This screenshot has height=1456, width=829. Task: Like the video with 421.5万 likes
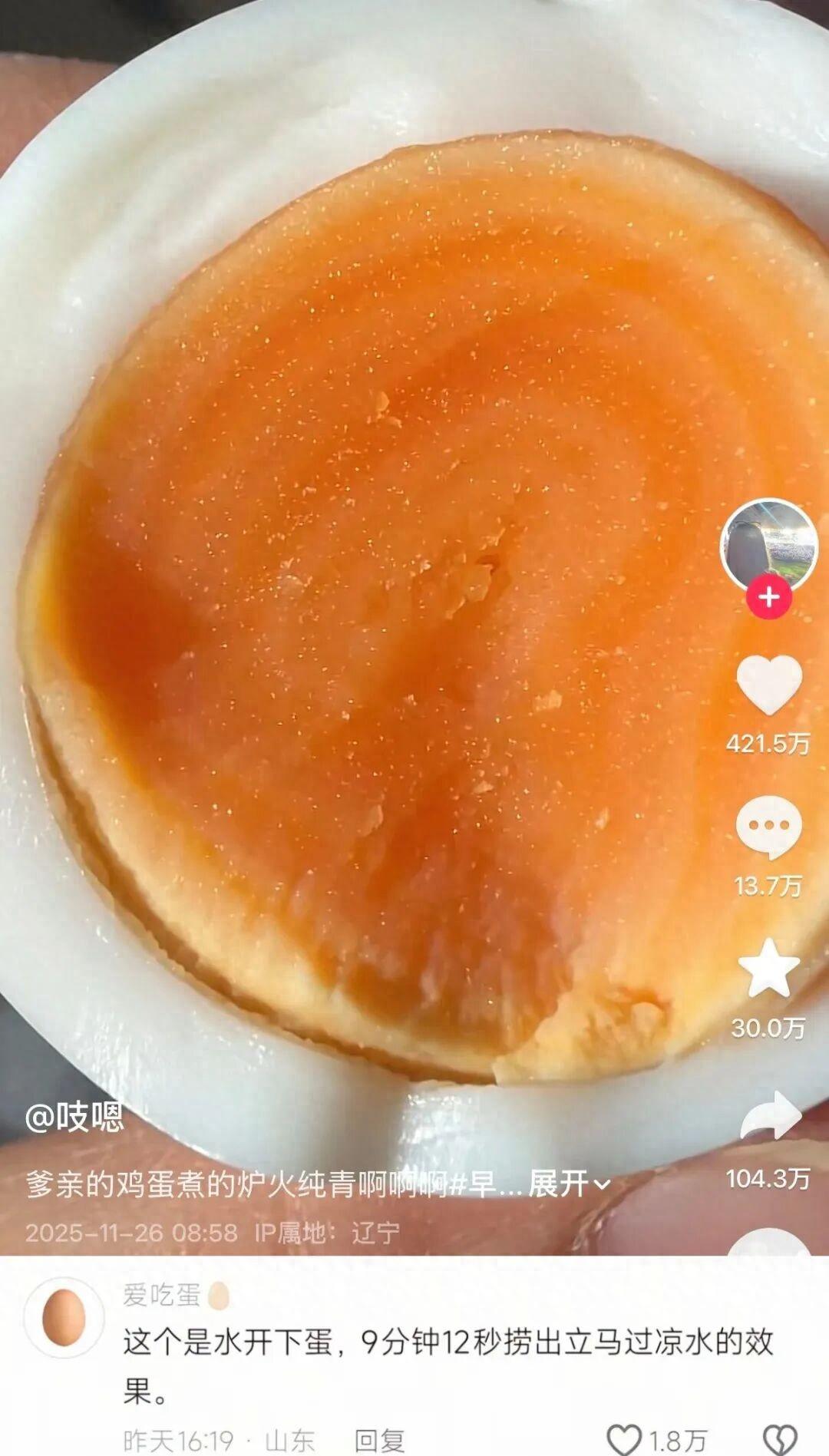coord(769,685)
